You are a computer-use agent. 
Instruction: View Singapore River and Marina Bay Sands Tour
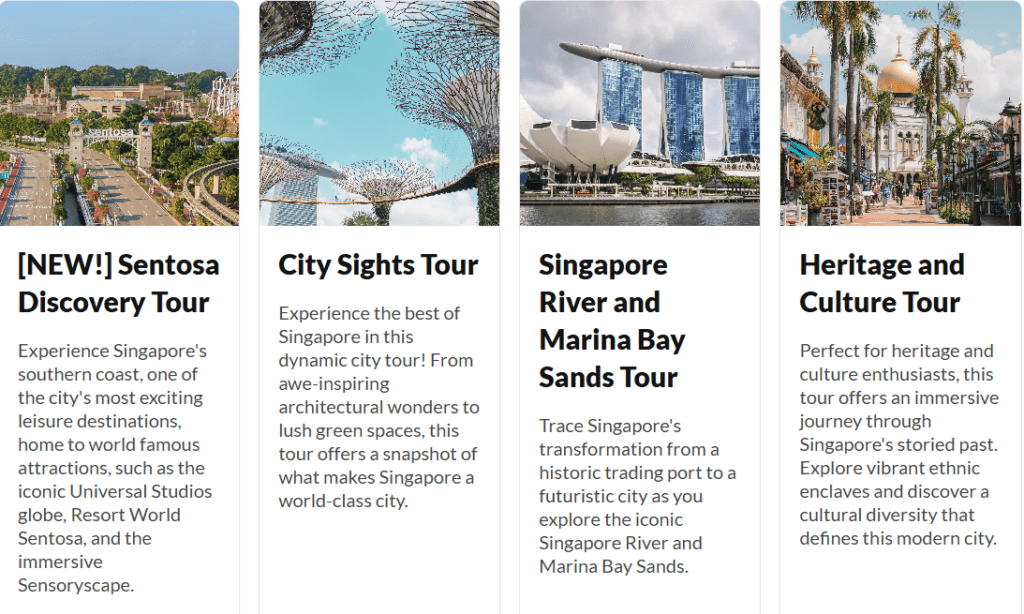coord(611,320)
